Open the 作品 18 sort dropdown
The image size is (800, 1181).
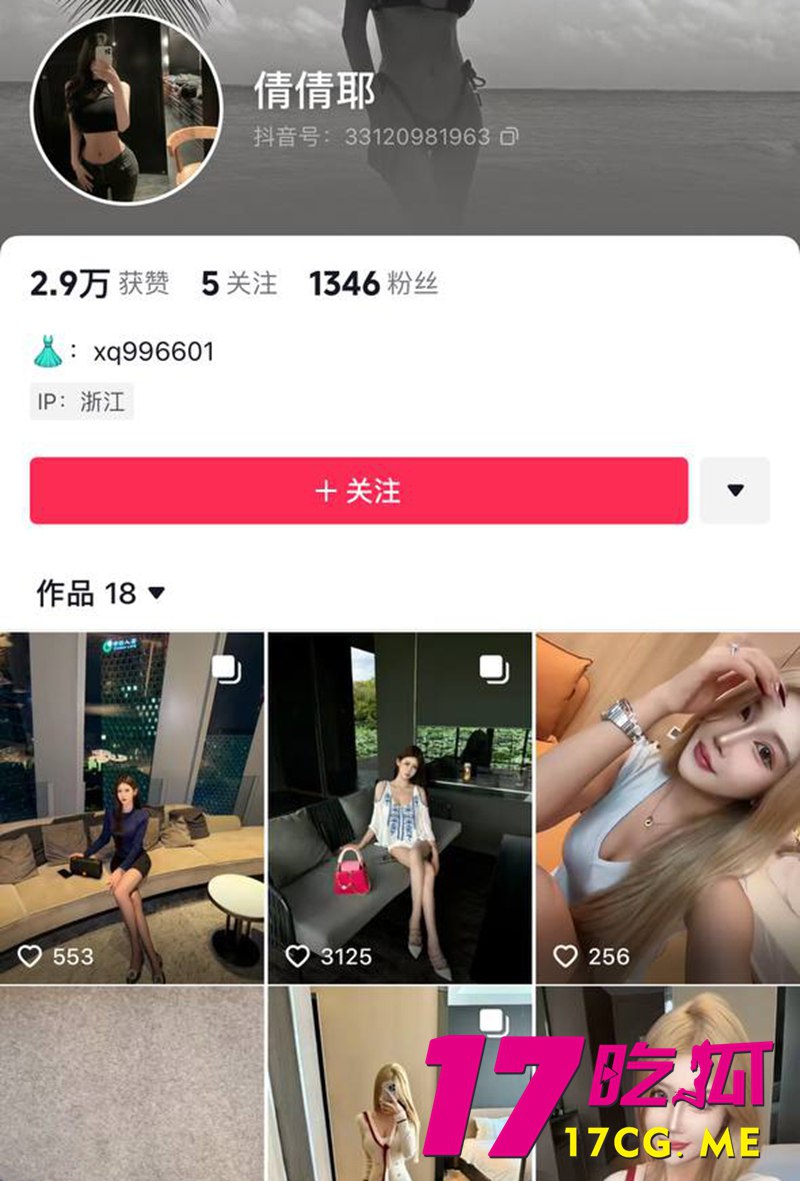click(101, 593)
